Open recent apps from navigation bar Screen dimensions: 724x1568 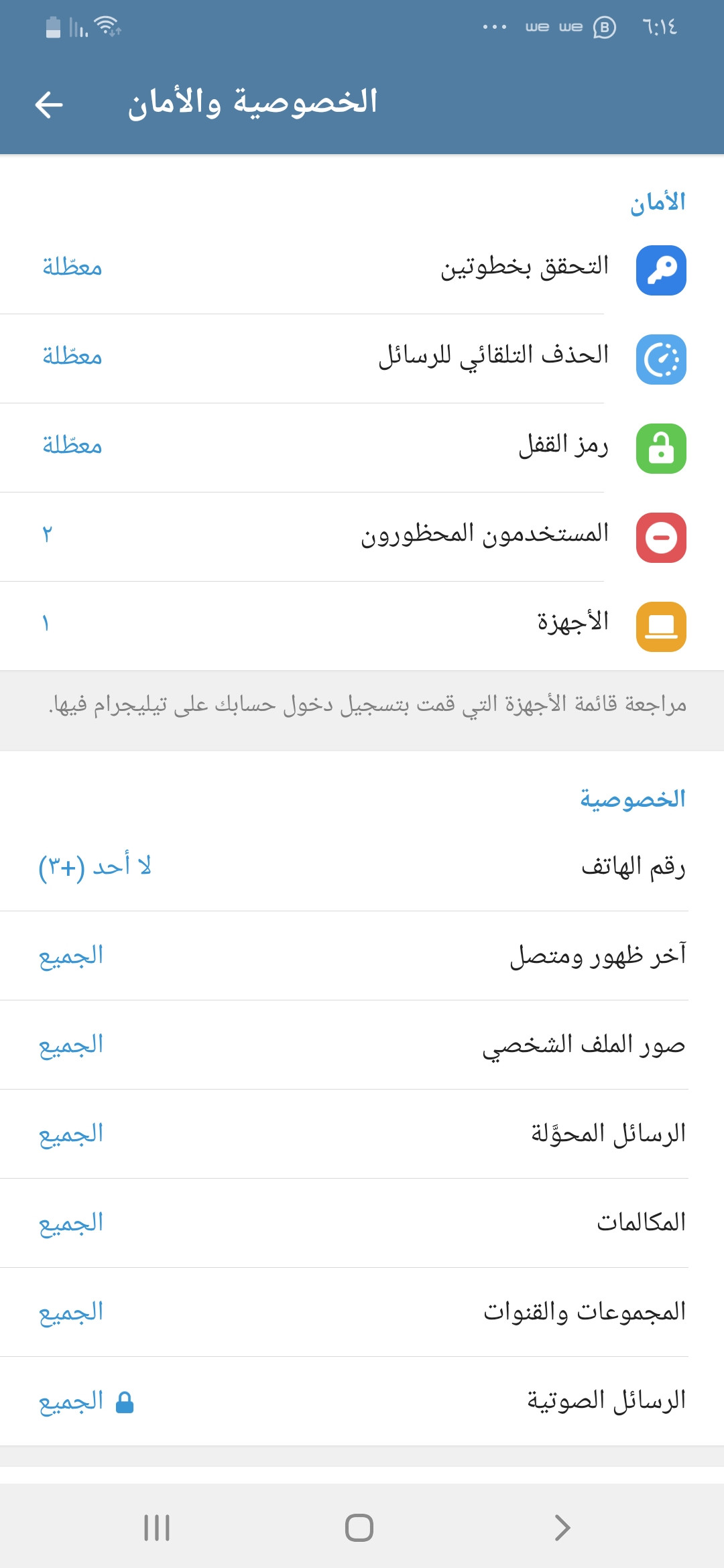click(x=157, y=1528)
